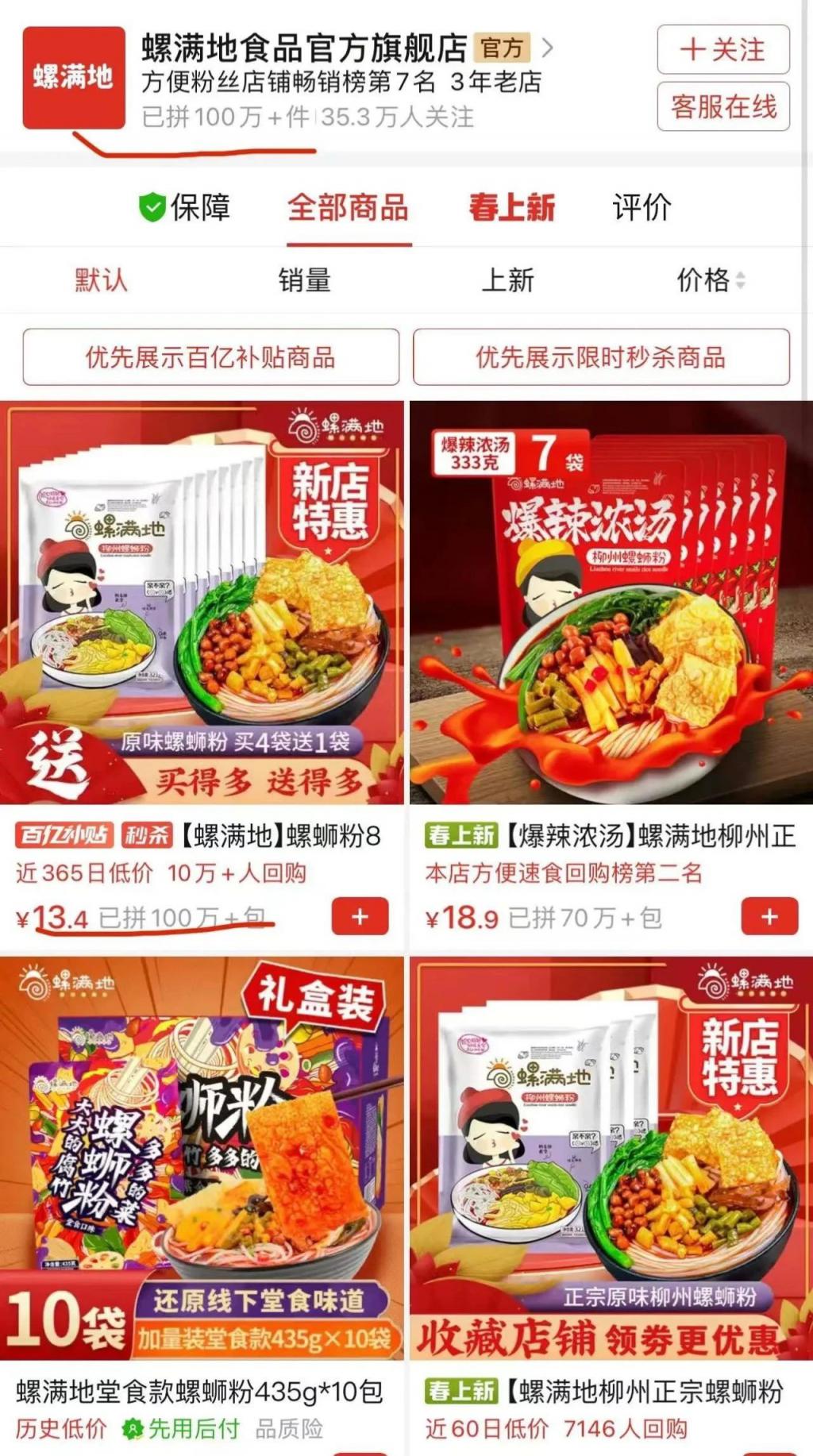
Task: Add the ¥18.9 爆辣浓汤 to cart
Action: click(x=769, y=917)
